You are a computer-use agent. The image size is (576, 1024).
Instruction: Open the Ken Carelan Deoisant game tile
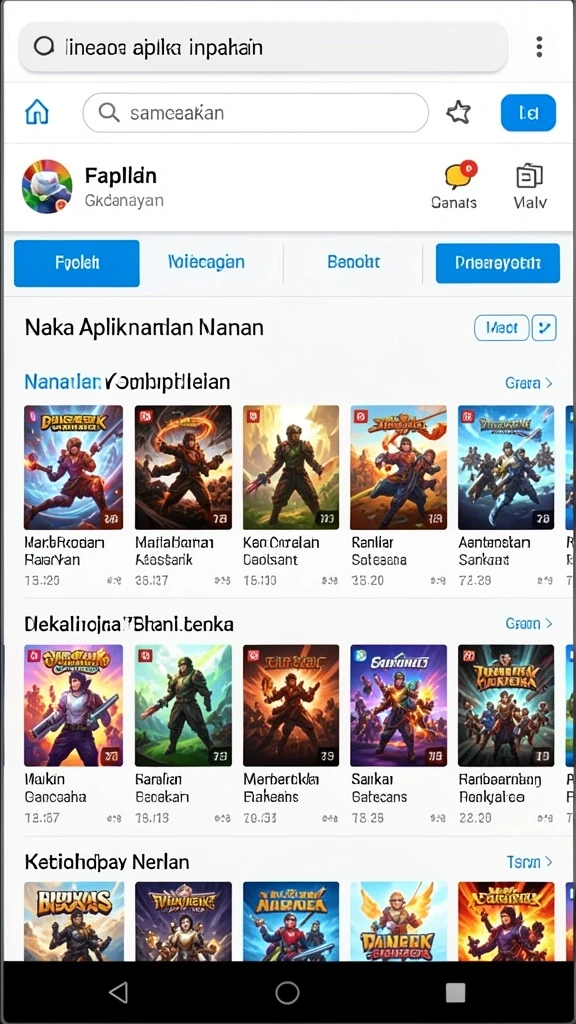click(291, 495)
